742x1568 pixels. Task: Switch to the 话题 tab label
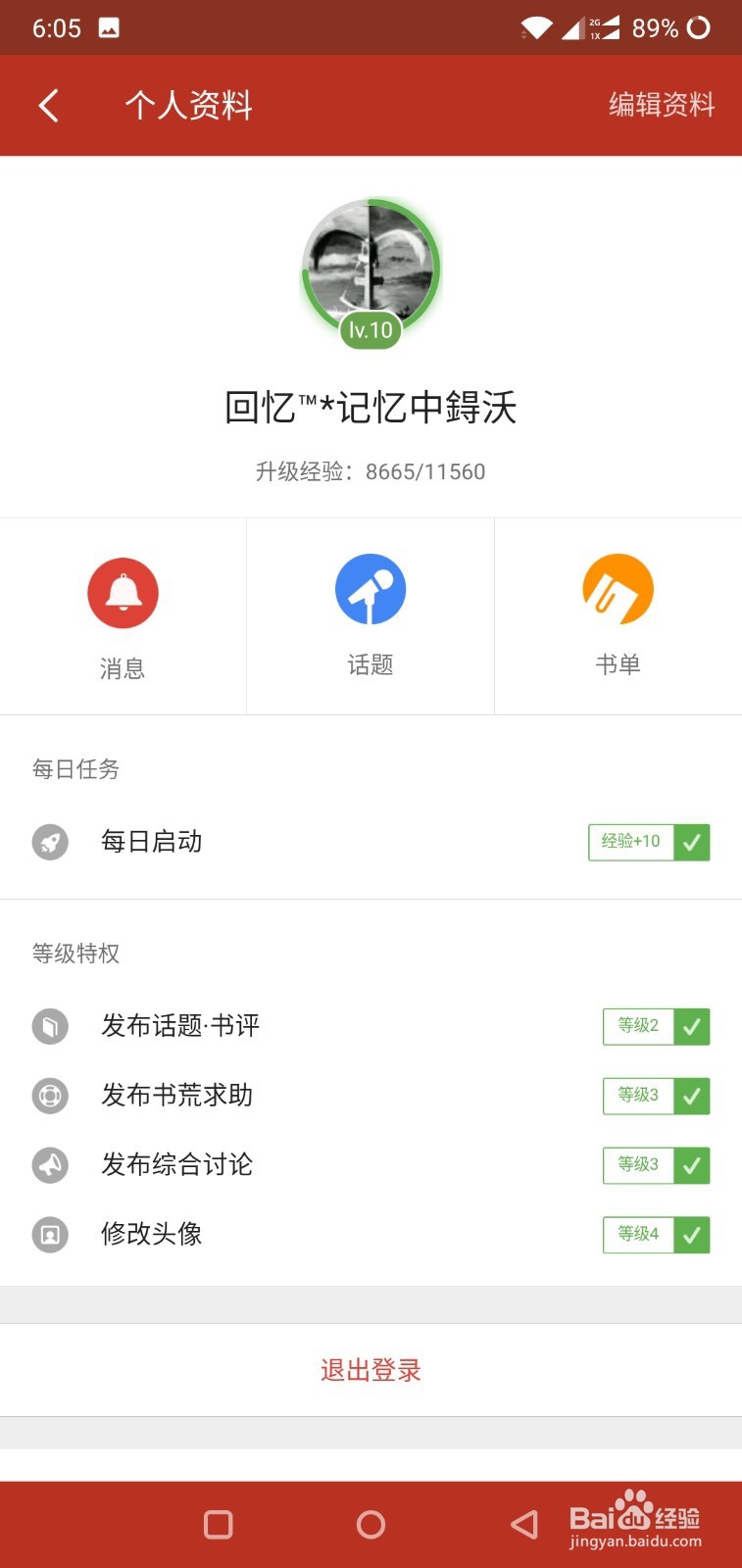371,664
